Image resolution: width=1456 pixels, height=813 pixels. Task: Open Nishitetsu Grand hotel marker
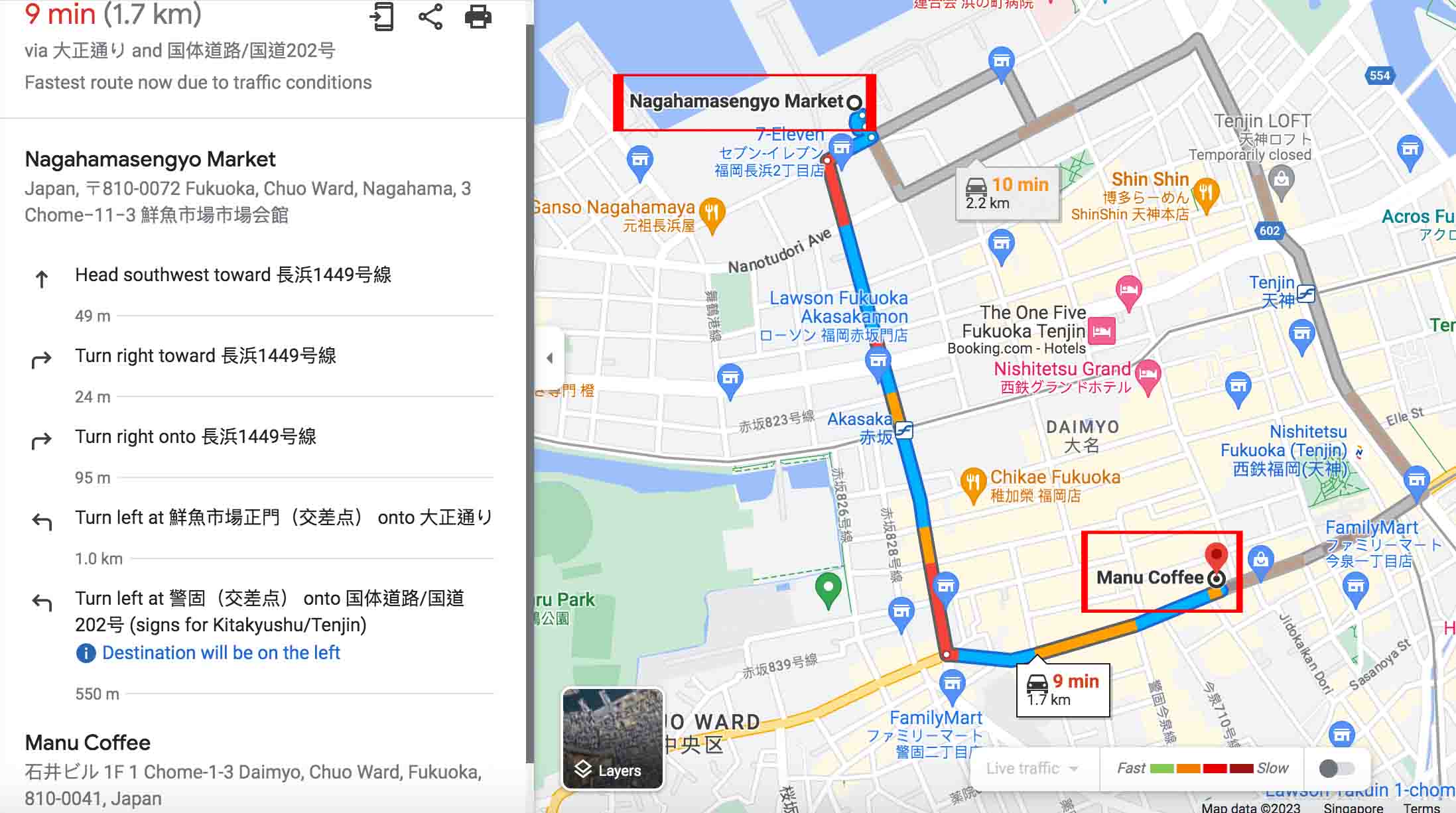pos(1148,375)
